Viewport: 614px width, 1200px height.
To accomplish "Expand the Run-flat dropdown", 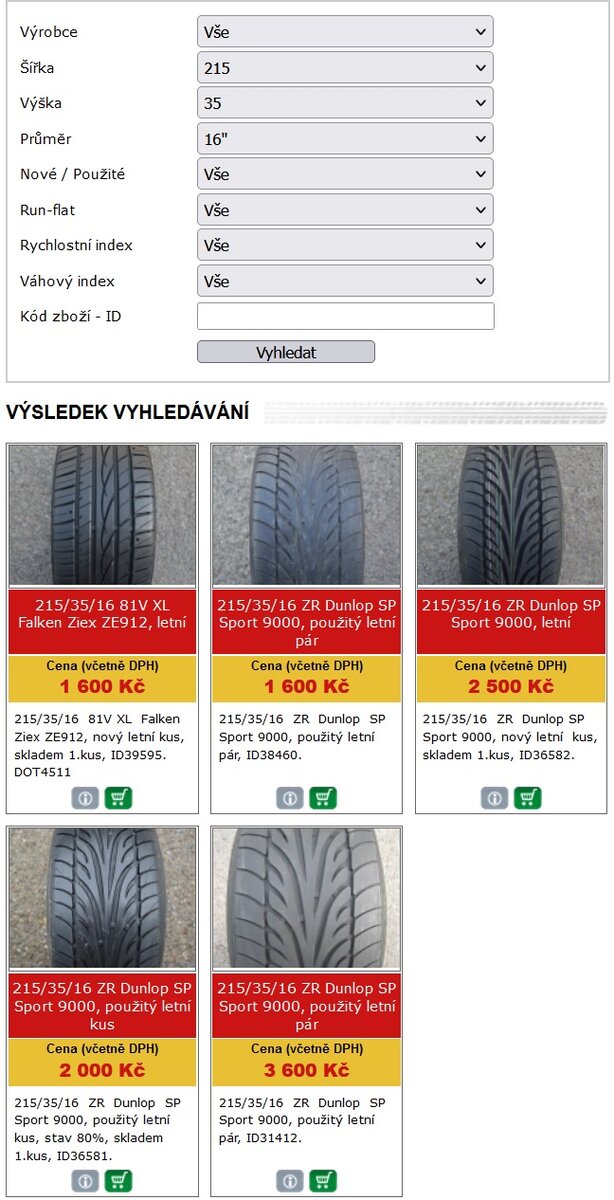I will coord(344,210).
